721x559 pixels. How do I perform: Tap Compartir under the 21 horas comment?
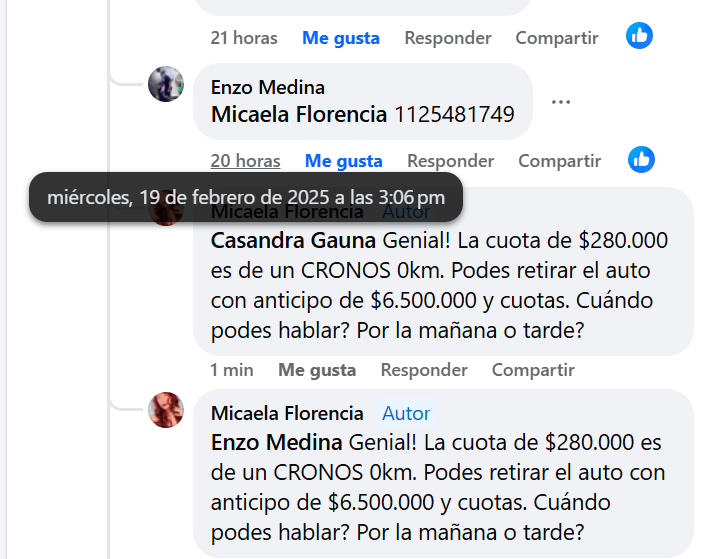coord(557,38)
